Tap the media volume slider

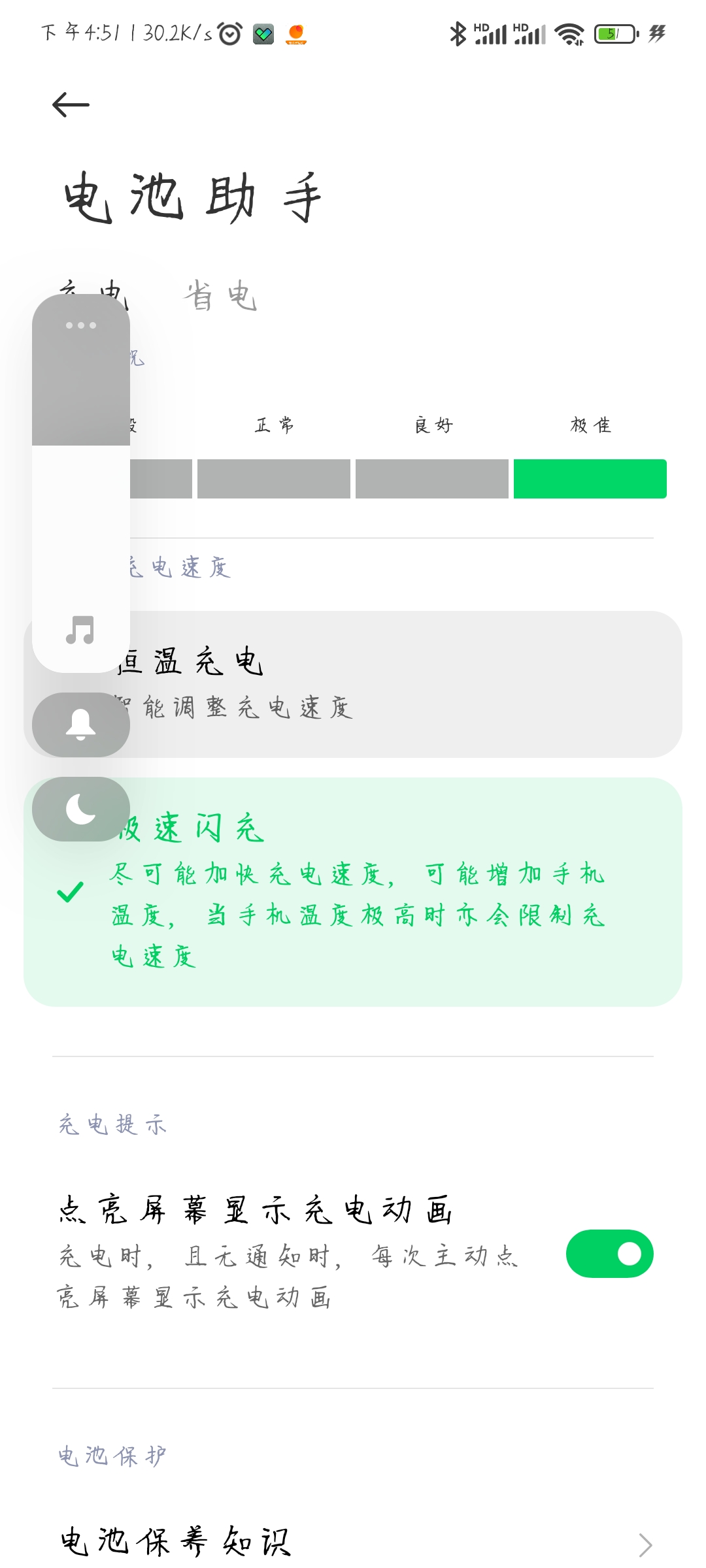(81, 483)
